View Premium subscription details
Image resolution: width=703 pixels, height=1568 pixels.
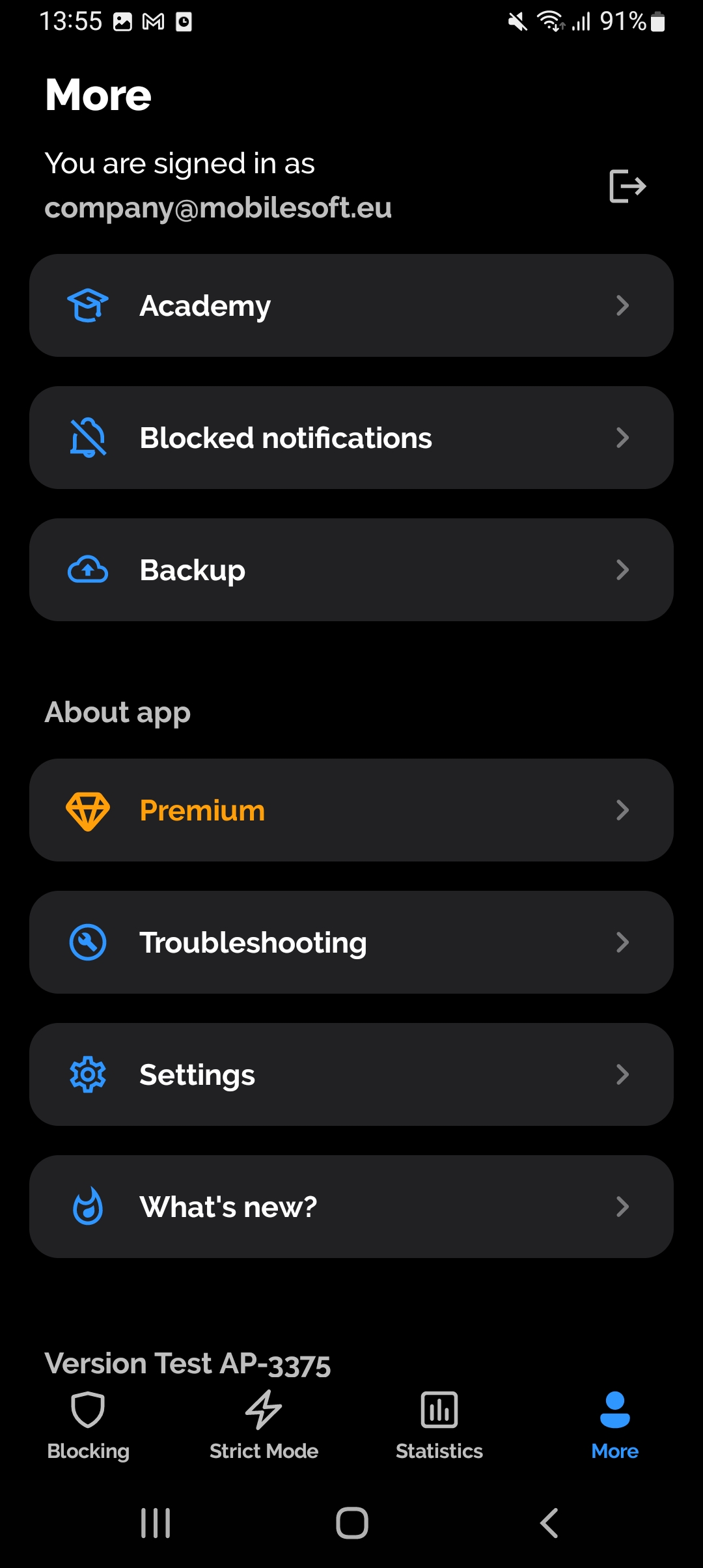click(x=351, y=810)
